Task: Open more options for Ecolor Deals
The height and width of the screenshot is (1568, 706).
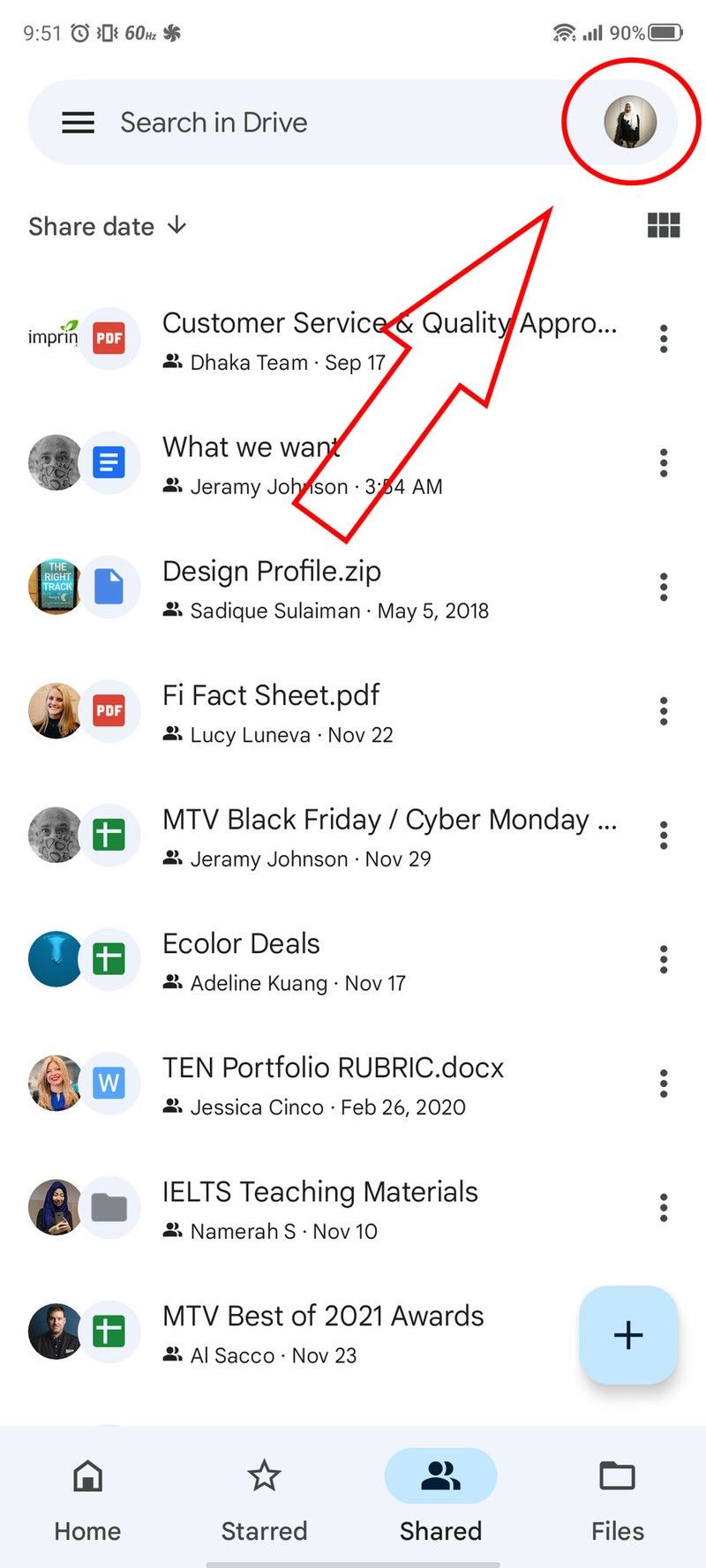Action: point(664,960)
